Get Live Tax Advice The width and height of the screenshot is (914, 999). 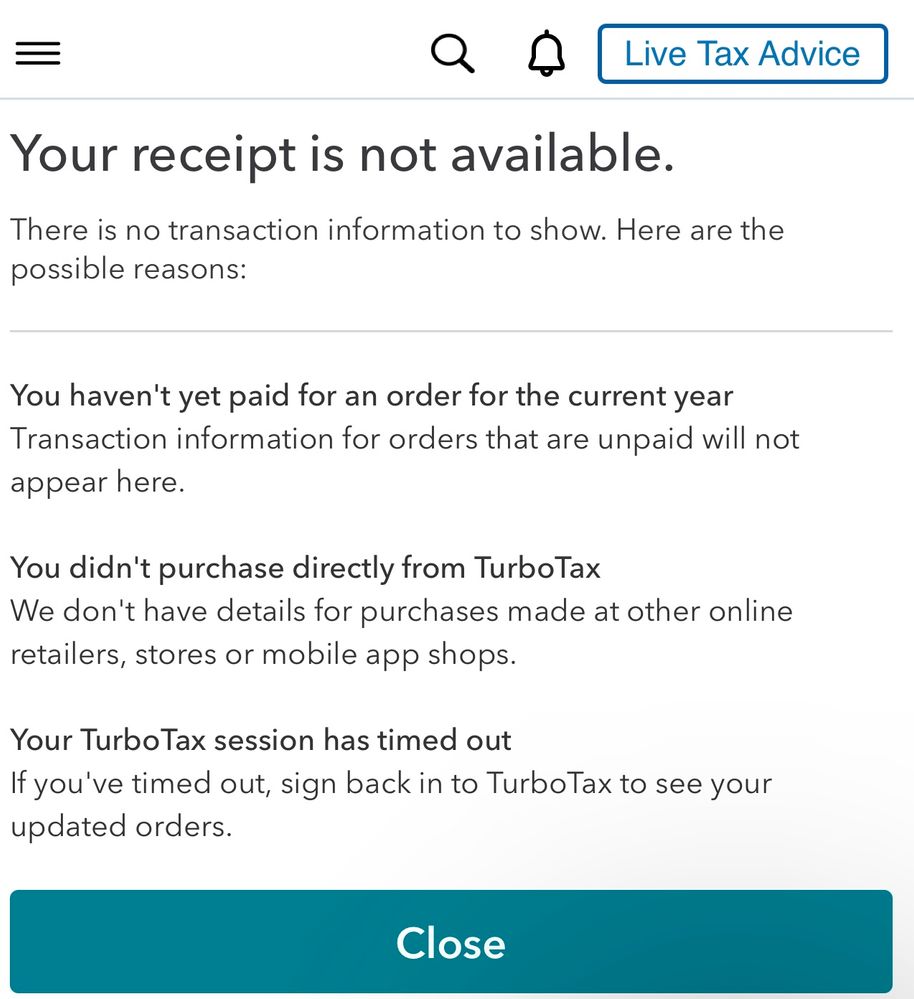pyautogui.click(x=742, y=53)
